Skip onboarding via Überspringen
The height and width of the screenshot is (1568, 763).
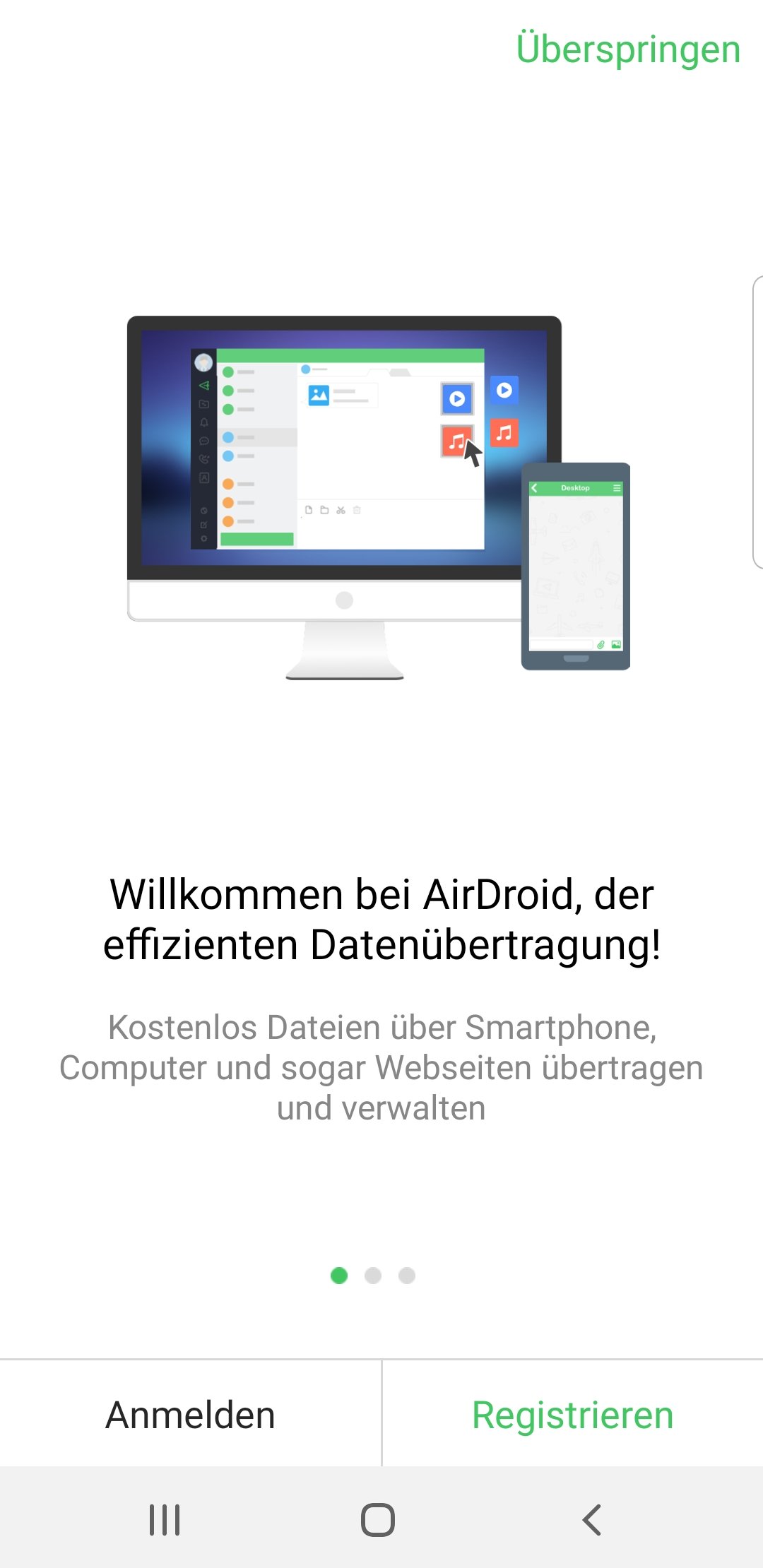[628, 49]
